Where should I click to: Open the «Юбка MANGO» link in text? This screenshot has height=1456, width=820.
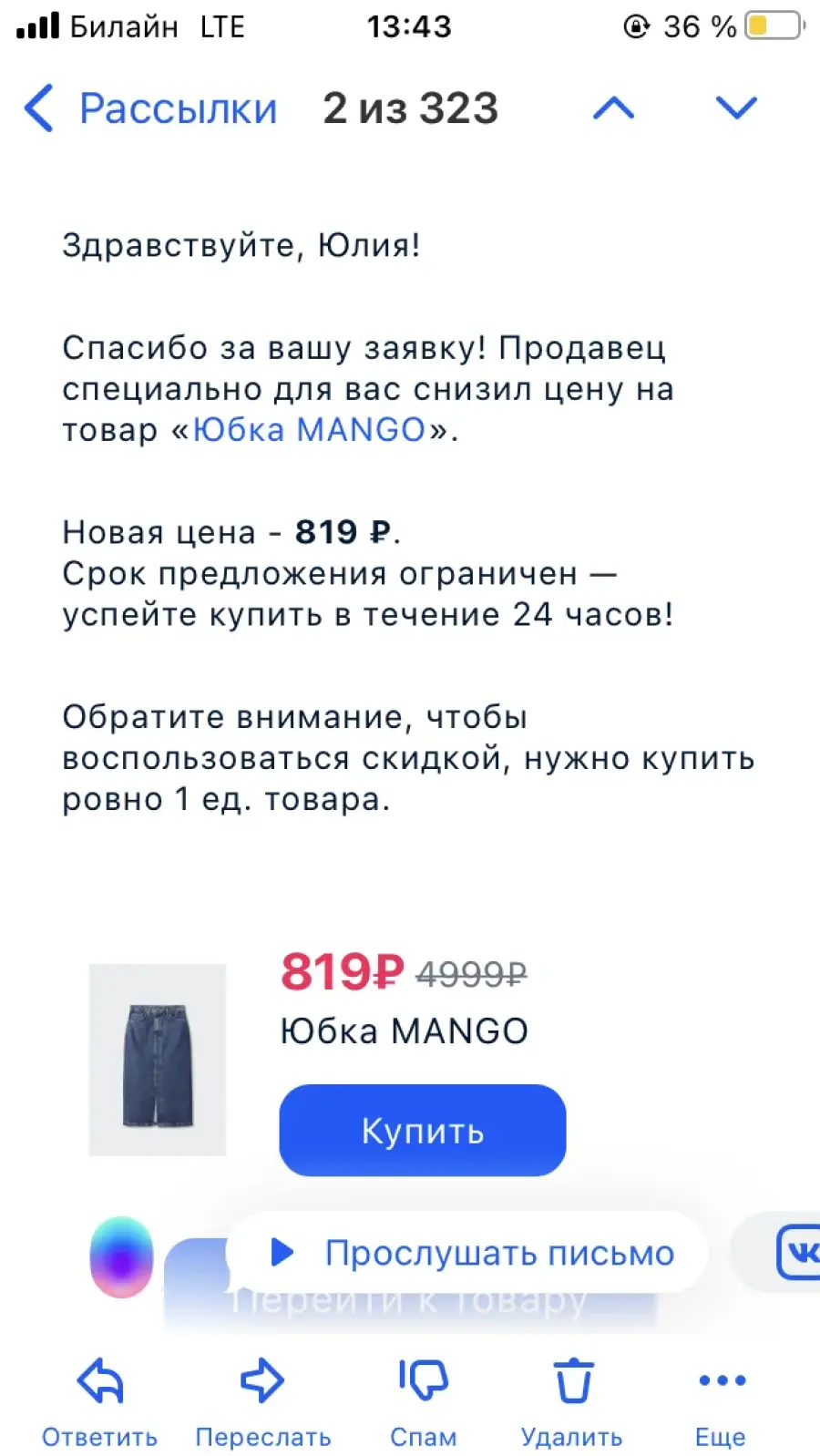[309, 429]
